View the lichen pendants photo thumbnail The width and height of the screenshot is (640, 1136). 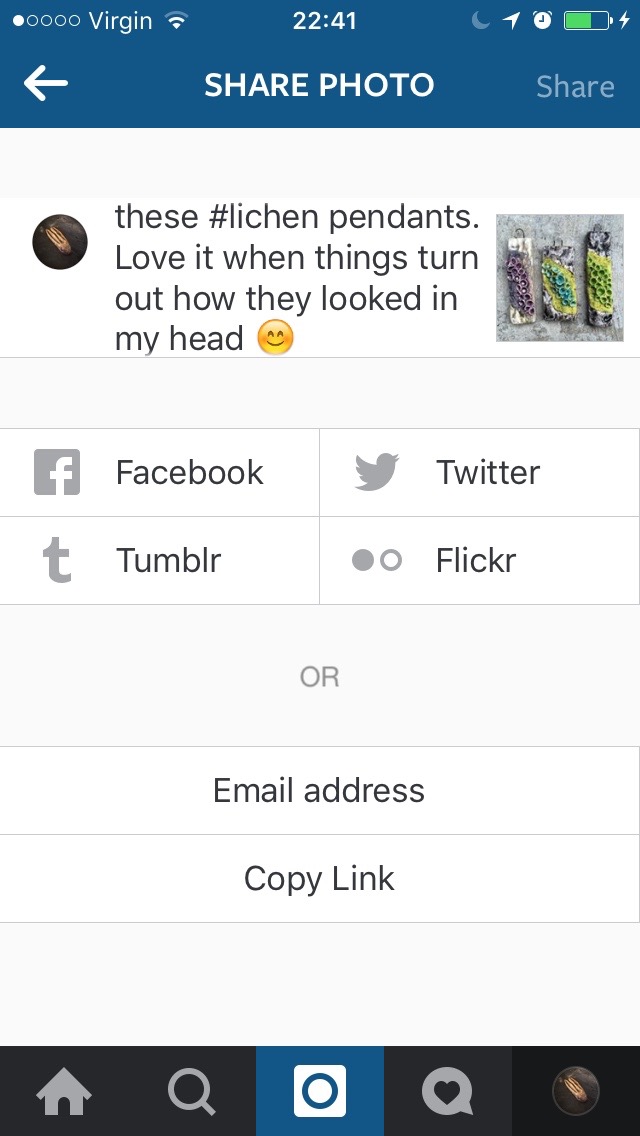(x=560, y=278)
